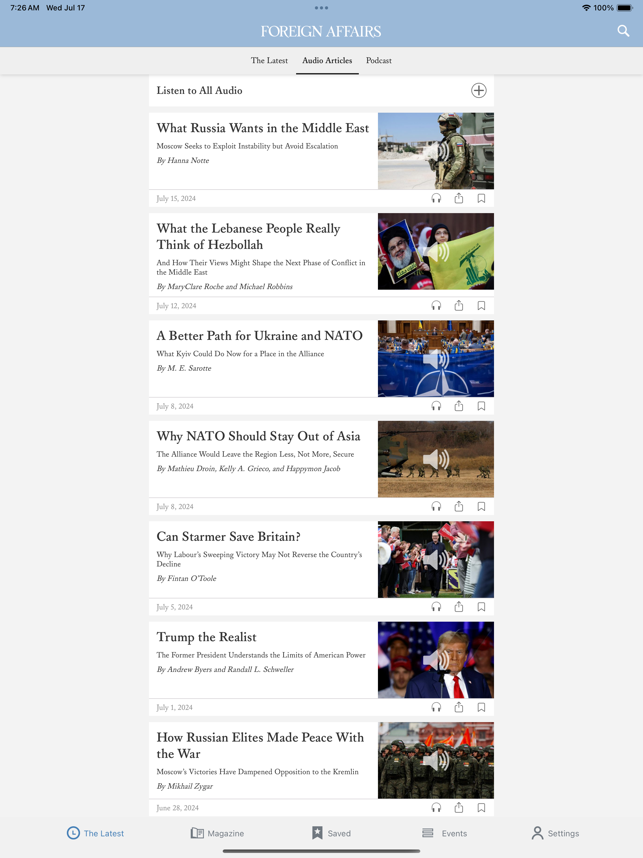
Task: Bookmark A Better Path for Ukraine and NATO
Action: [x=481, y=406]
